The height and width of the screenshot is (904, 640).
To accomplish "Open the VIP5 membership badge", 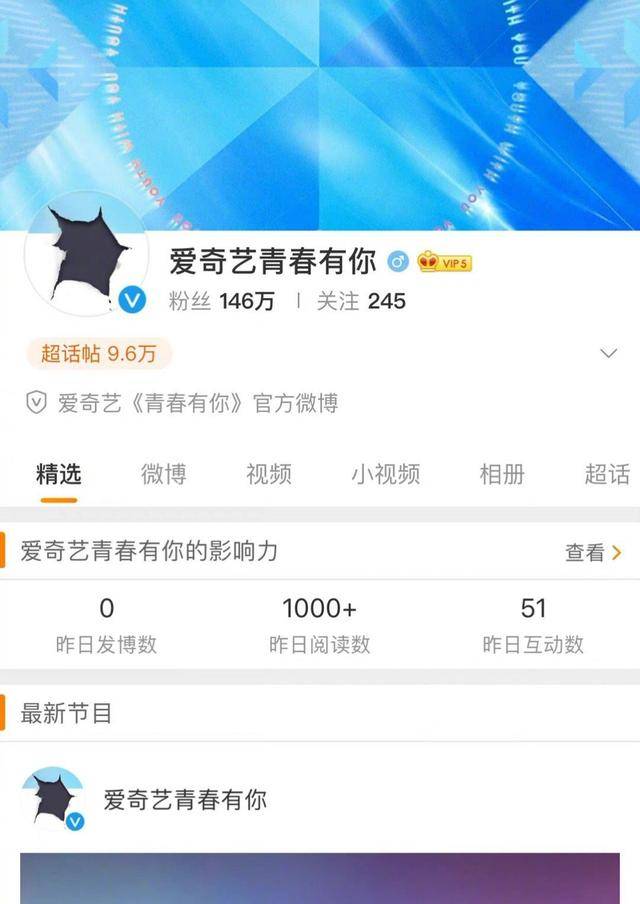I will tap(445, 263).
